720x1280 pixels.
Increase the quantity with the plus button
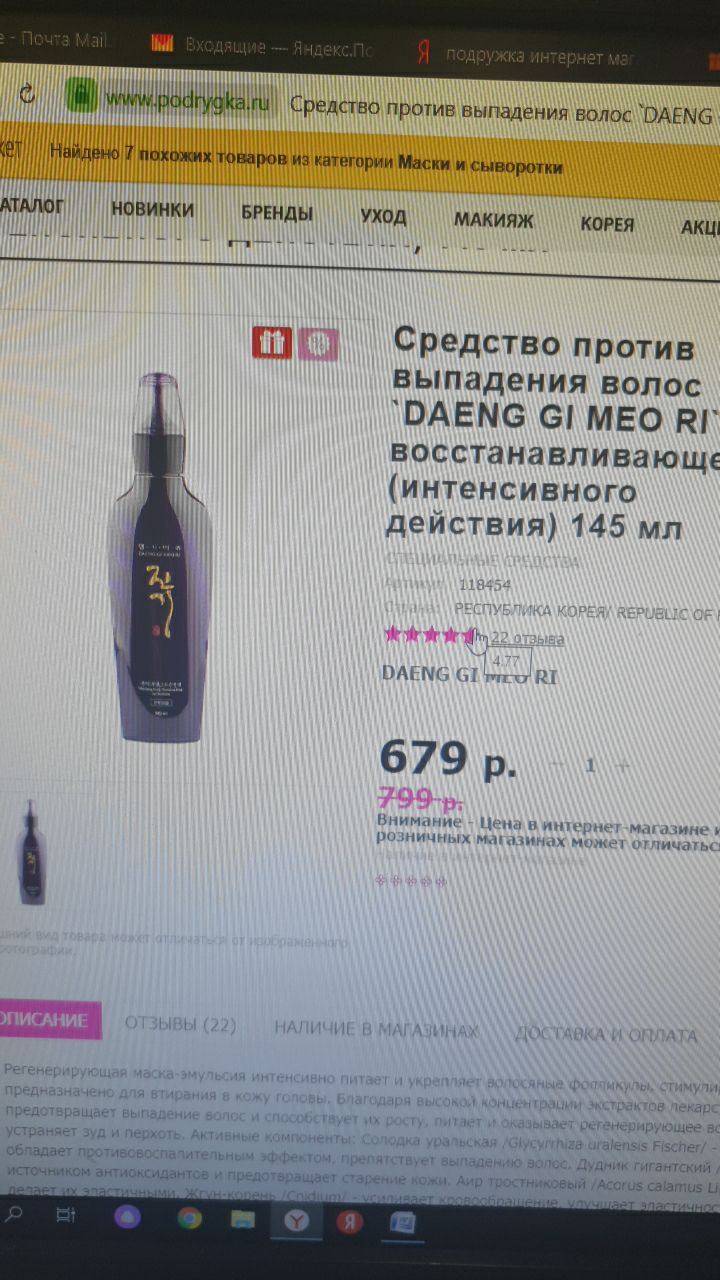coord(622,766)
